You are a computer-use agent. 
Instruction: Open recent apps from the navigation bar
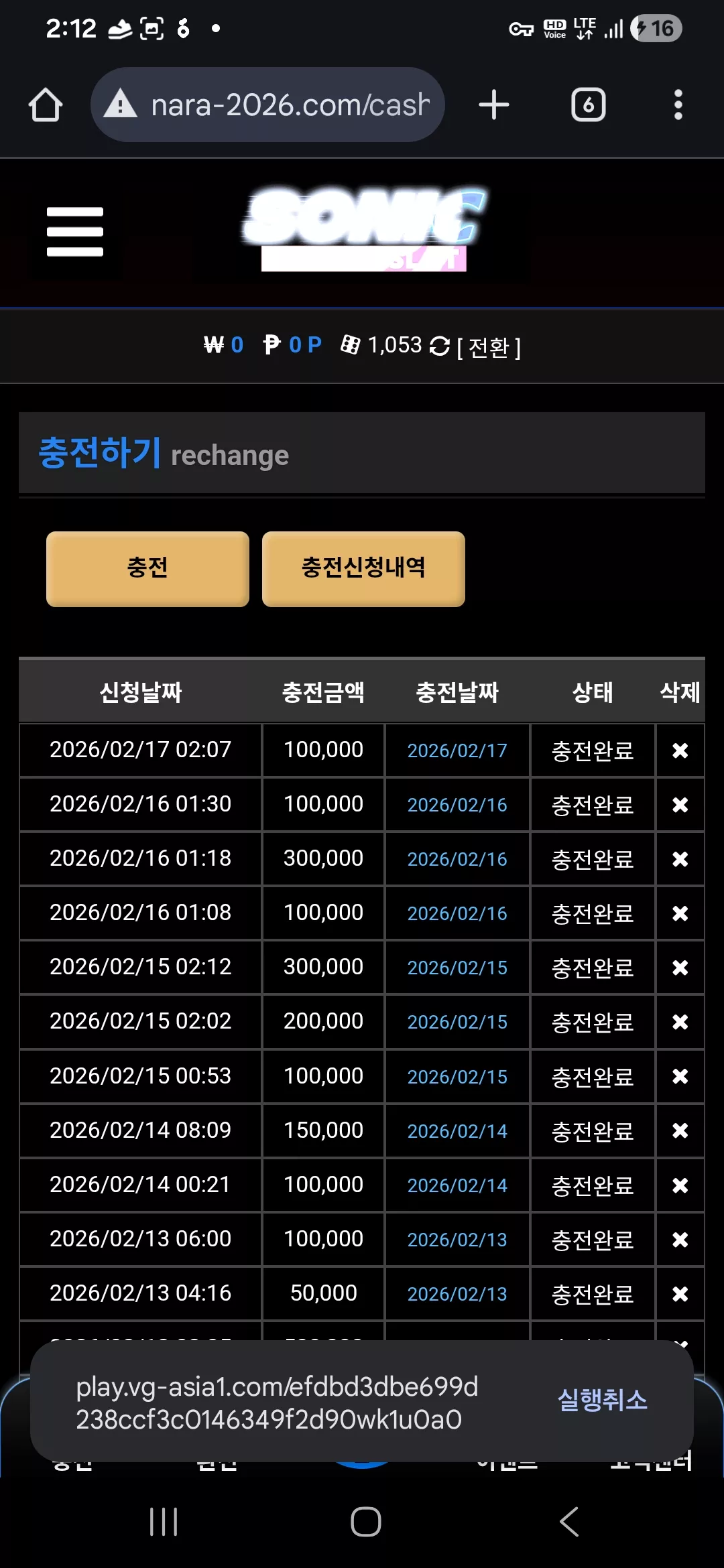[164, 1522]
